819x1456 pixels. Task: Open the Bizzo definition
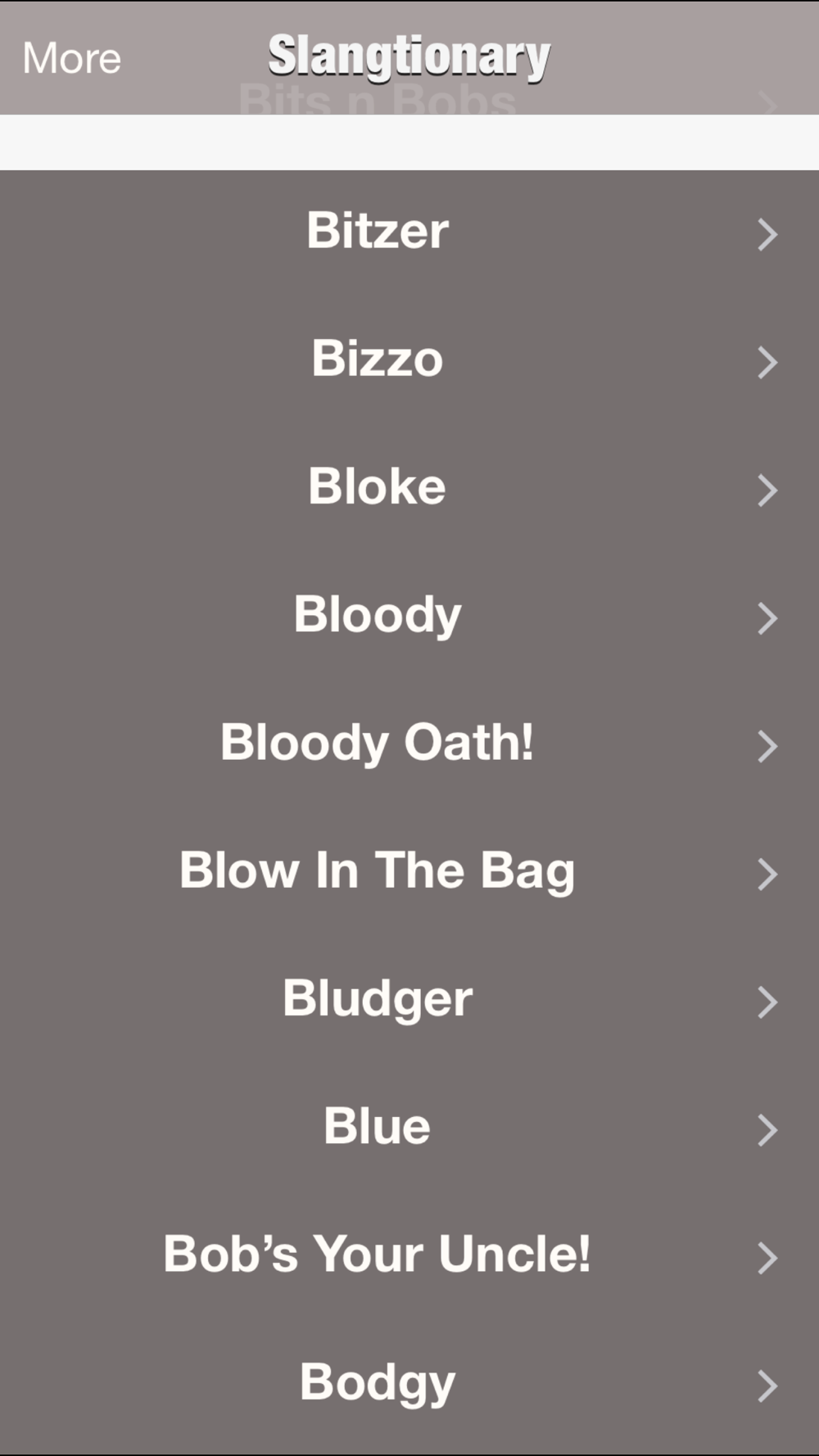point(409,362)
